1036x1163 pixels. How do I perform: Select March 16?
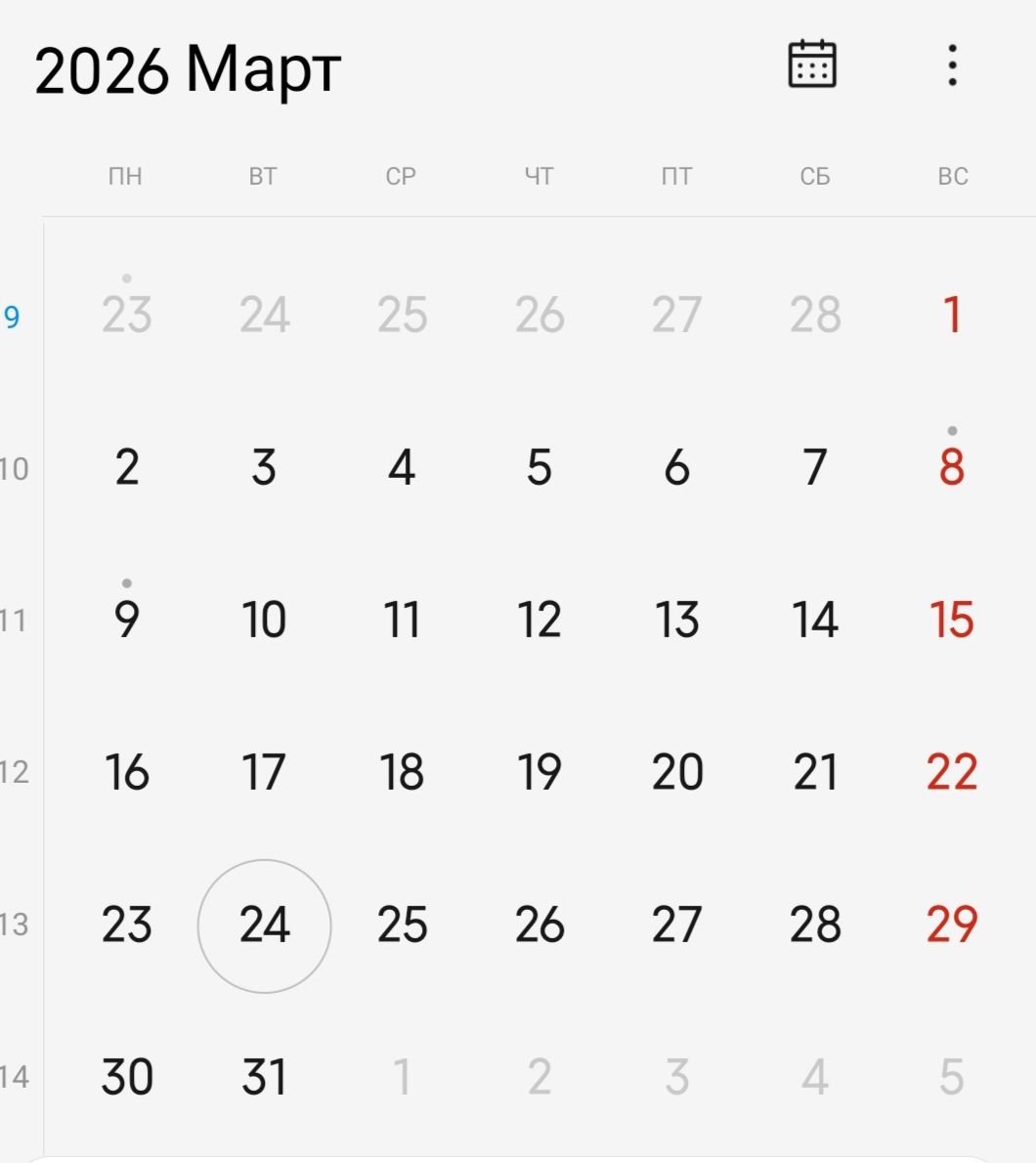pyautogui.click(x=127, y=771)
